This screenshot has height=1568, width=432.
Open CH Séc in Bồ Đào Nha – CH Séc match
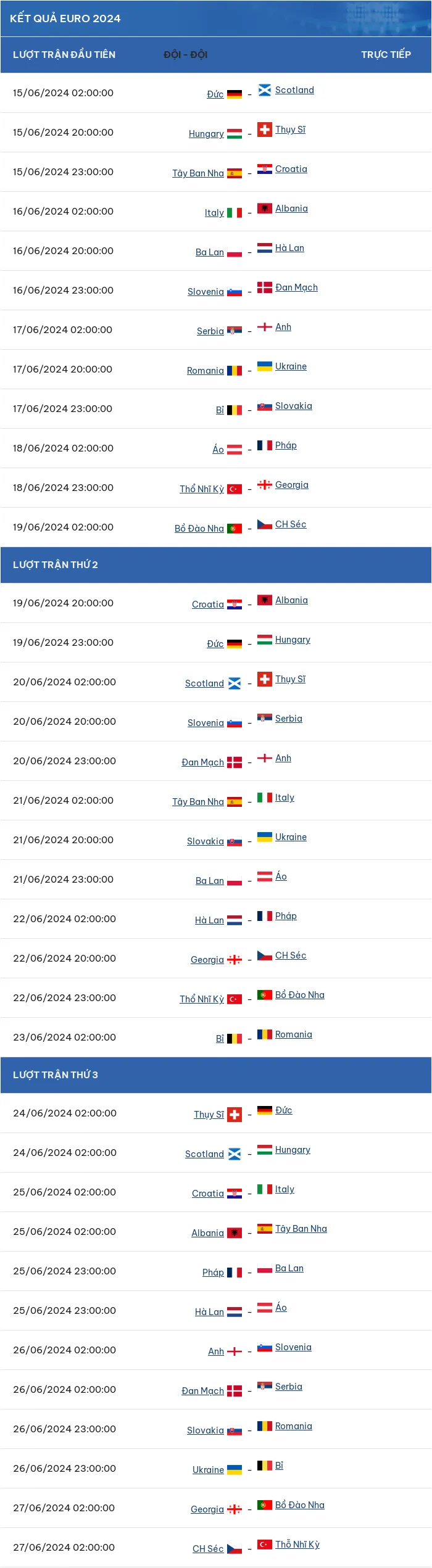pyautogui.click(x=290, y=524)
